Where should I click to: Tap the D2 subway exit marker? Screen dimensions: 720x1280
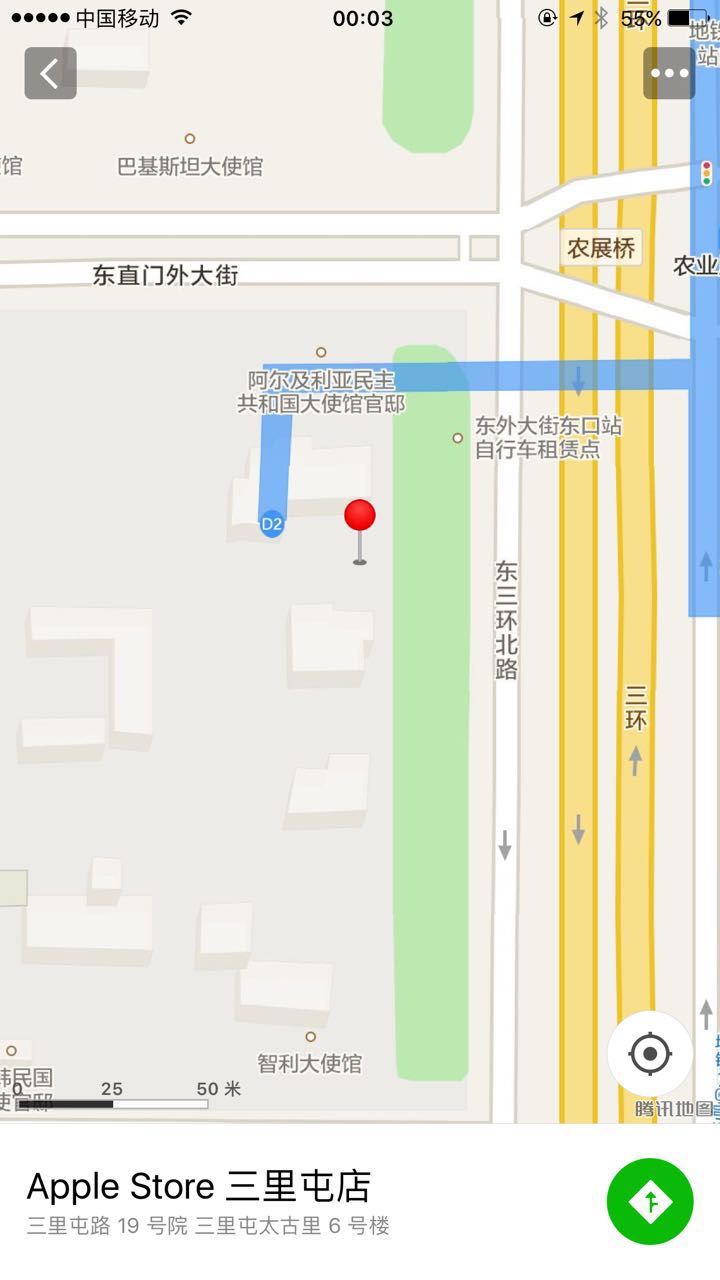tap(272, 523)
